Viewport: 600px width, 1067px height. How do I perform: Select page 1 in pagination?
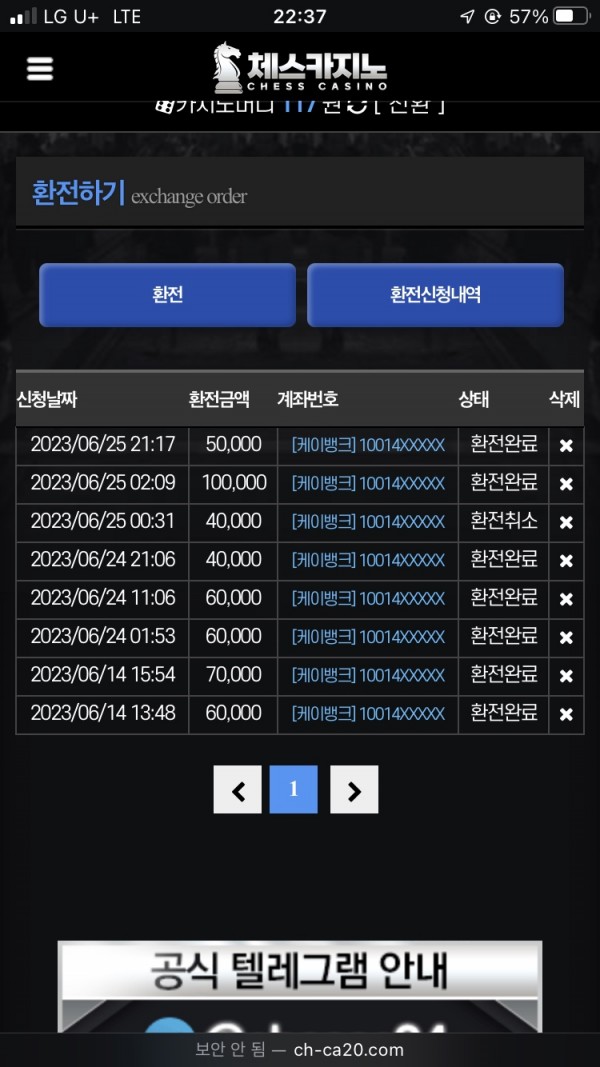click(x=294, y=790)
